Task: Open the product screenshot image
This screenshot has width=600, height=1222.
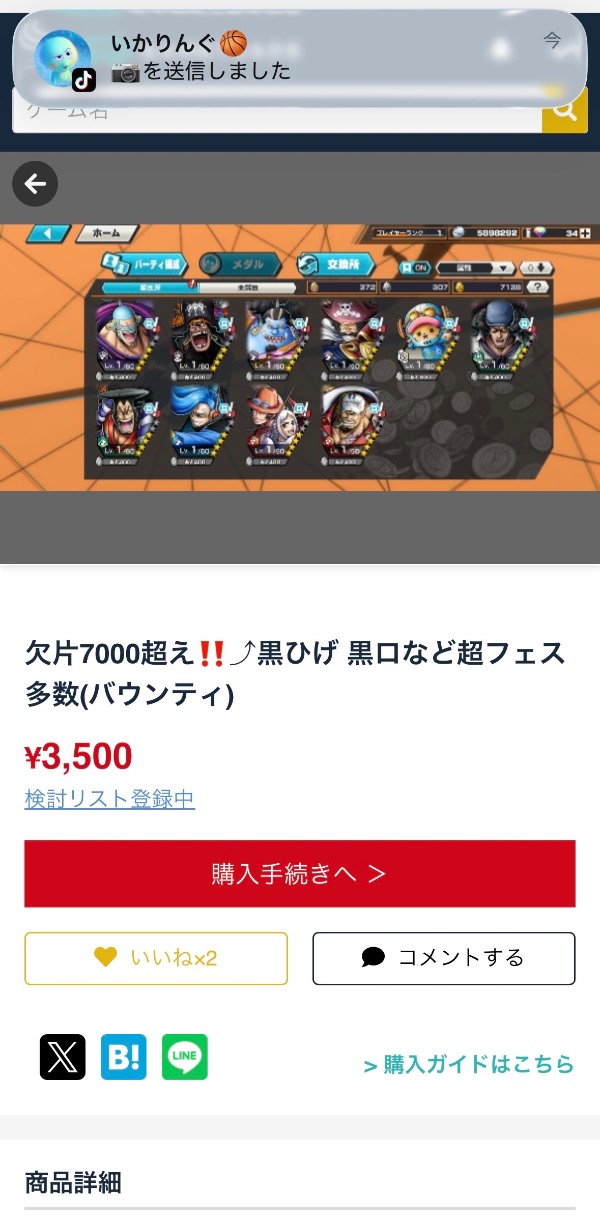Action: (300, 357)
